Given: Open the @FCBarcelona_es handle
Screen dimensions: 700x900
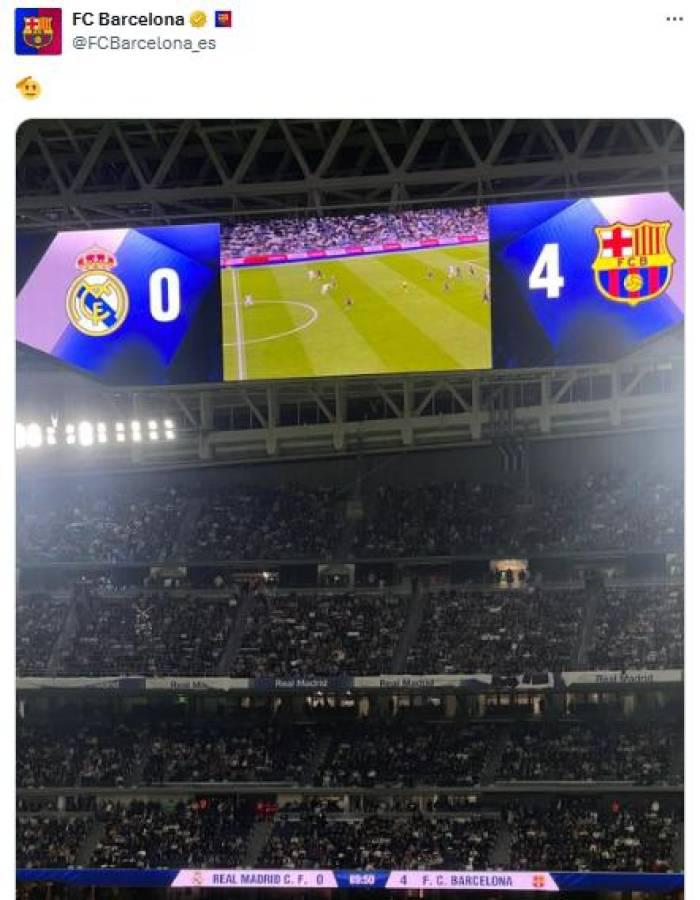Looking at the screenshot, I should [143, 43].
